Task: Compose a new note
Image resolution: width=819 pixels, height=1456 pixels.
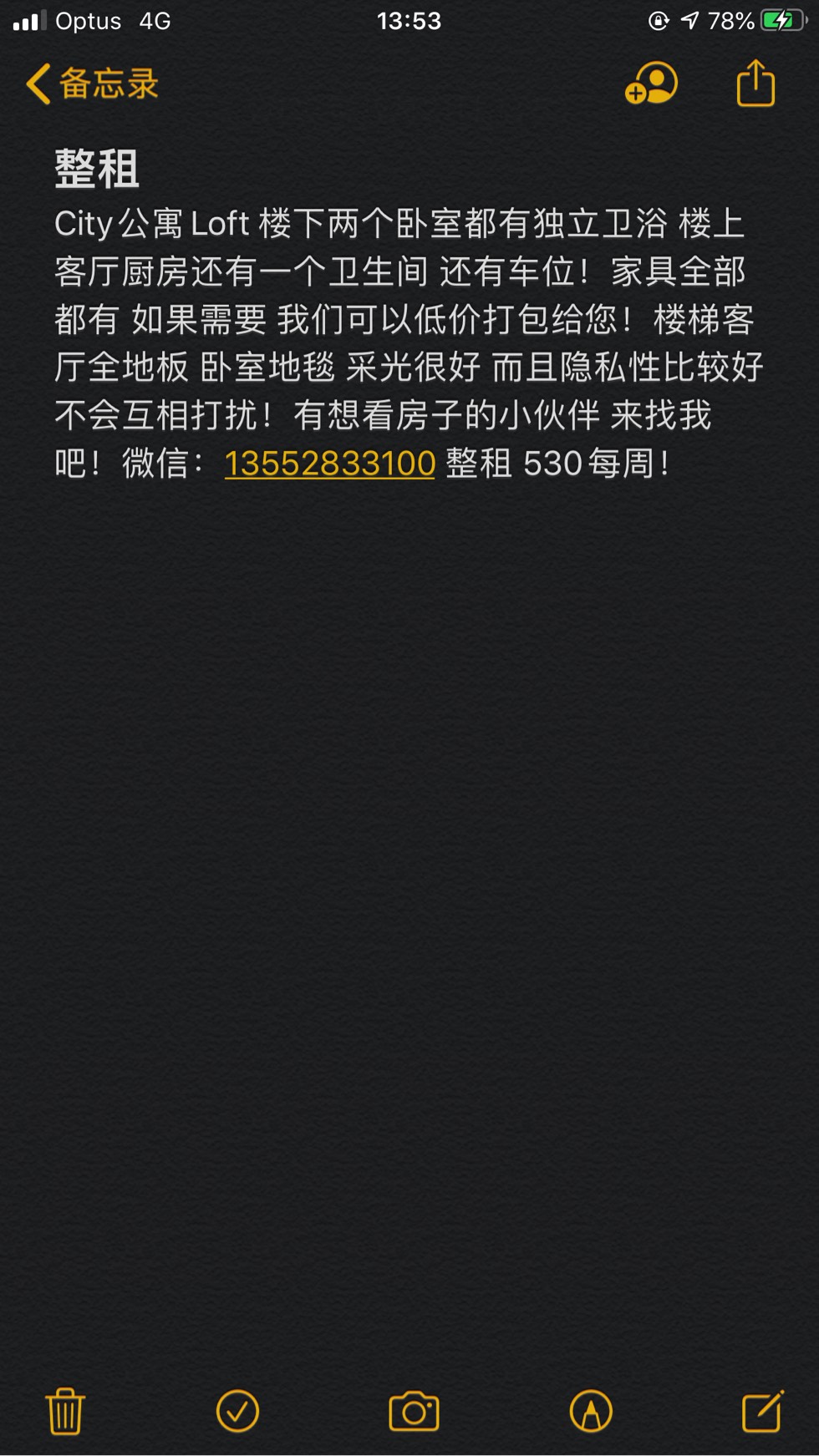Action: coord(762,1411)
